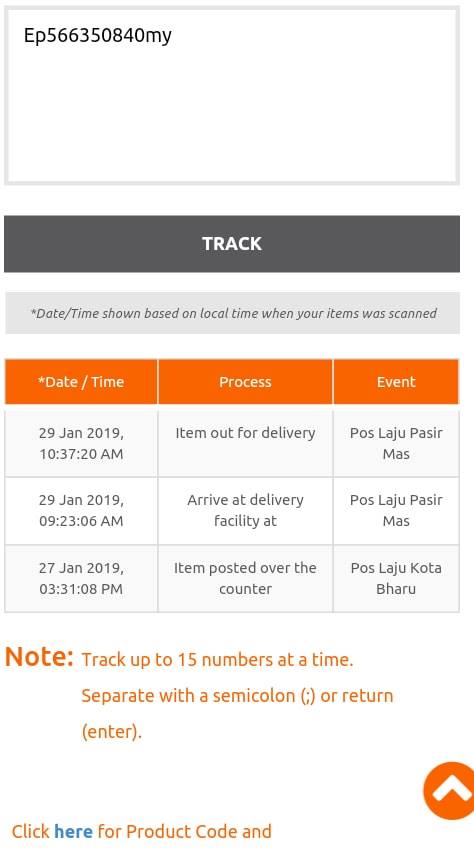Open the 'here' link for Product Code
The image size is (474, 856).
pos(73,831)
